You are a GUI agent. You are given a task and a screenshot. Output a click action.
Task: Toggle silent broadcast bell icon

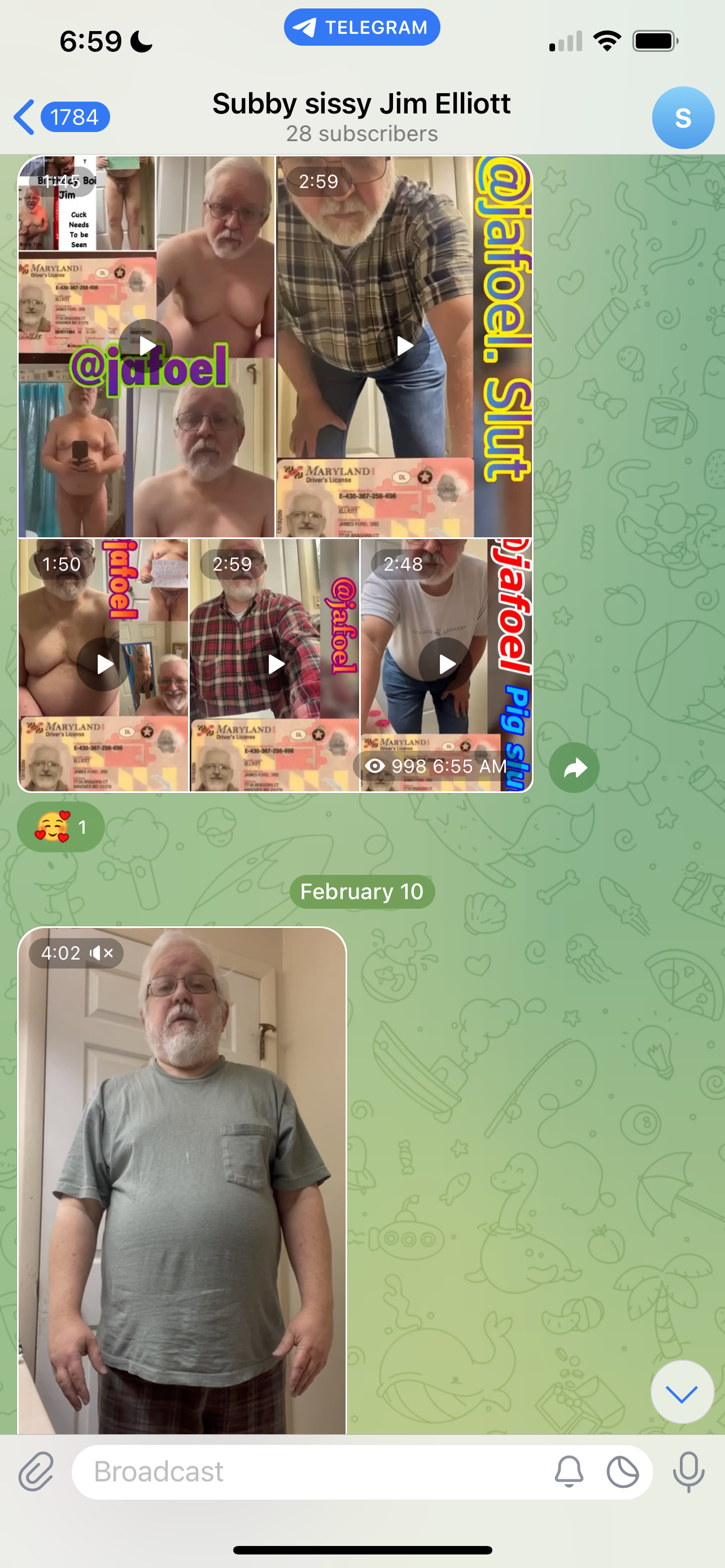[569, 1472]
